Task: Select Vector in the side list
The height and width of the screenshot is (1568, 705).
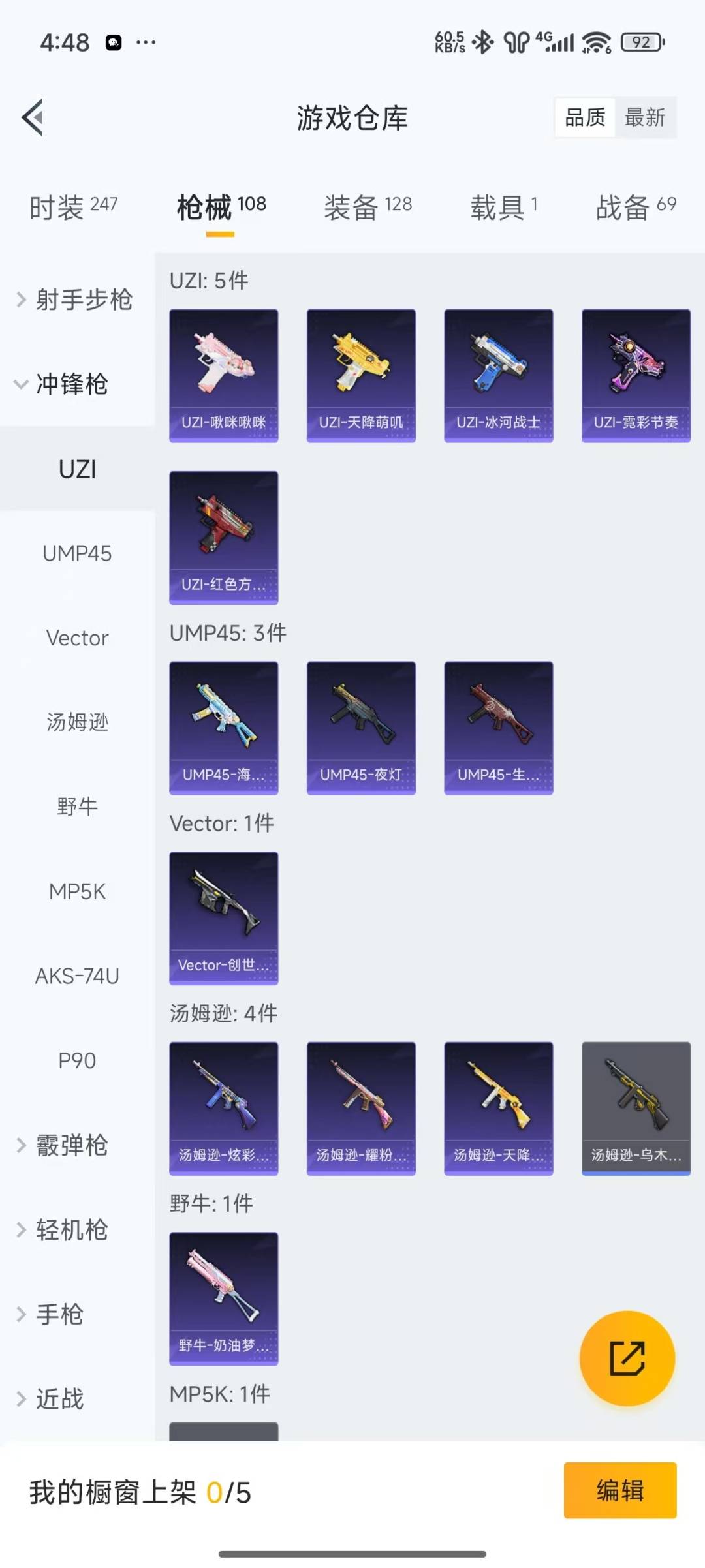Action: 77,638
